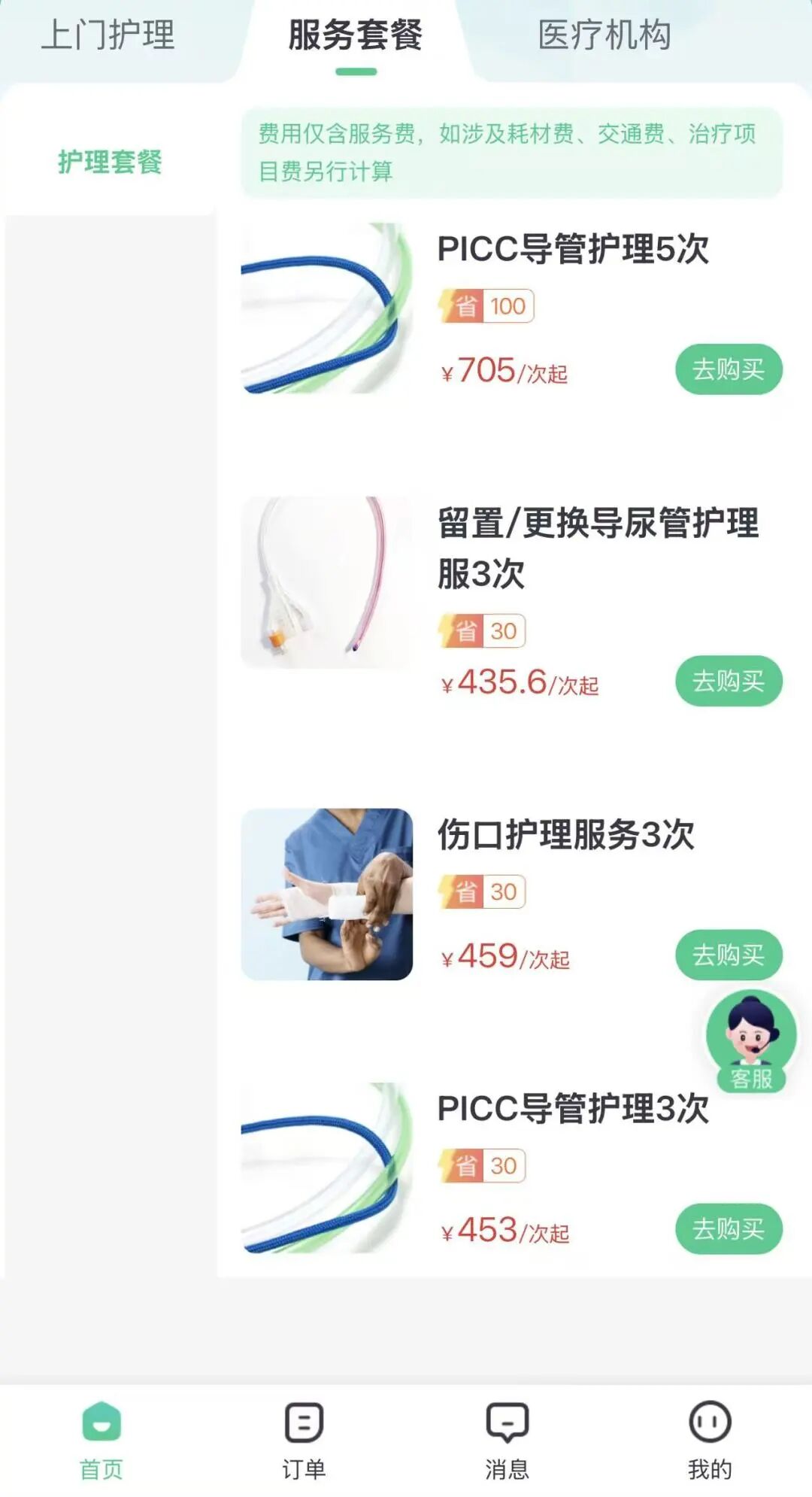Buy the PICC导管护理3次 package
812x1497 pixels.
click(x=728, y=1228)
